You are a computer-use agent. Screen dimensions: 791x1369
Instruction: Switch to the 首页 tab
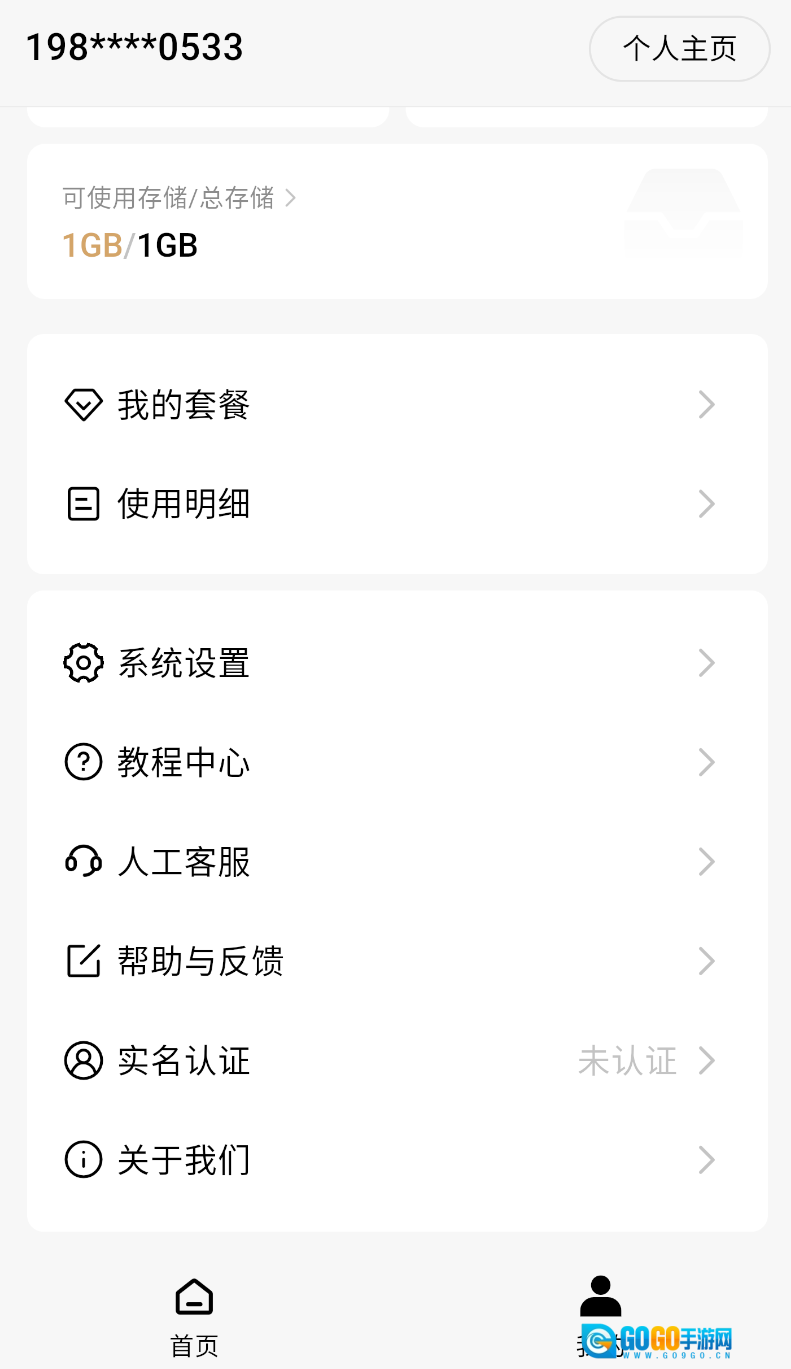(193, 1315)
